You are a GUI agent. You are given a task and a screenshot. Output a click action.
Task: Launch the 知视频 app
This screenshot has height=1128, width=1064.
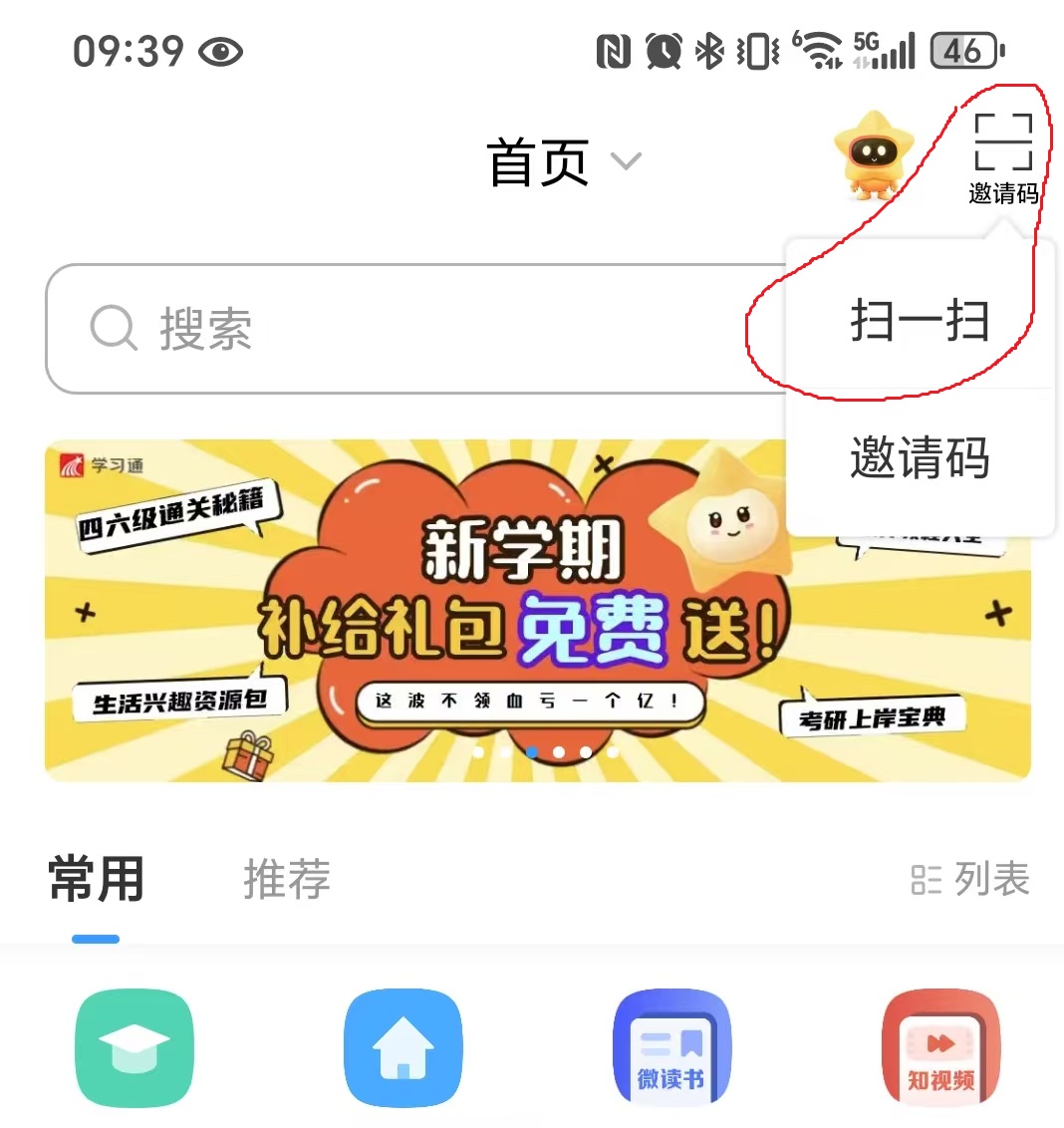pos(939,1047)
